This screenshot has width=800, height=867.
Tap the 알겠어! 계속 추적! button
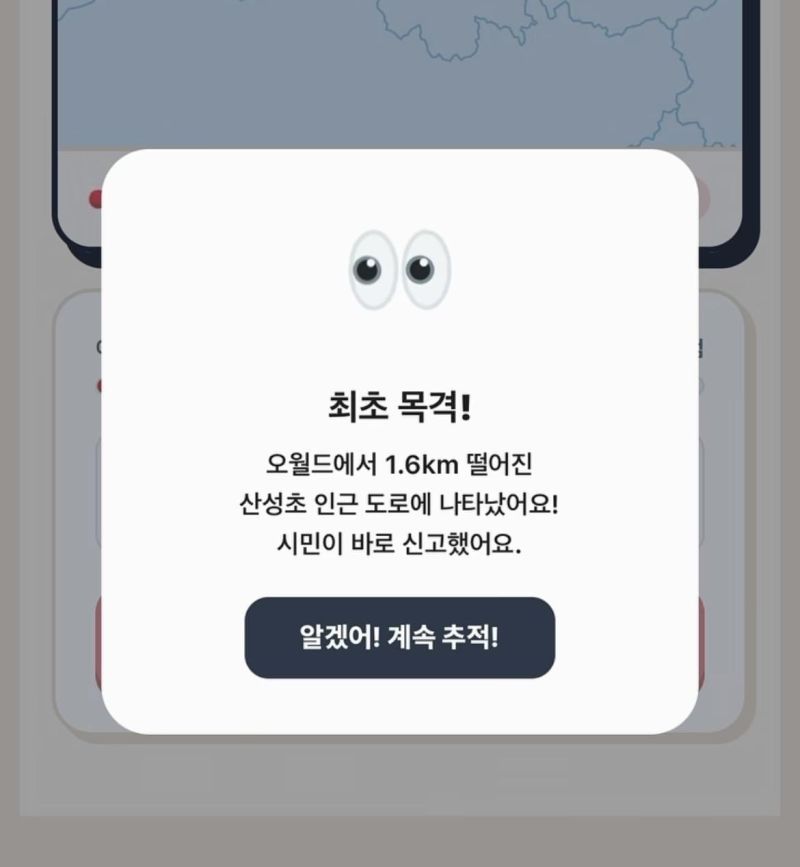pos(399,638)
